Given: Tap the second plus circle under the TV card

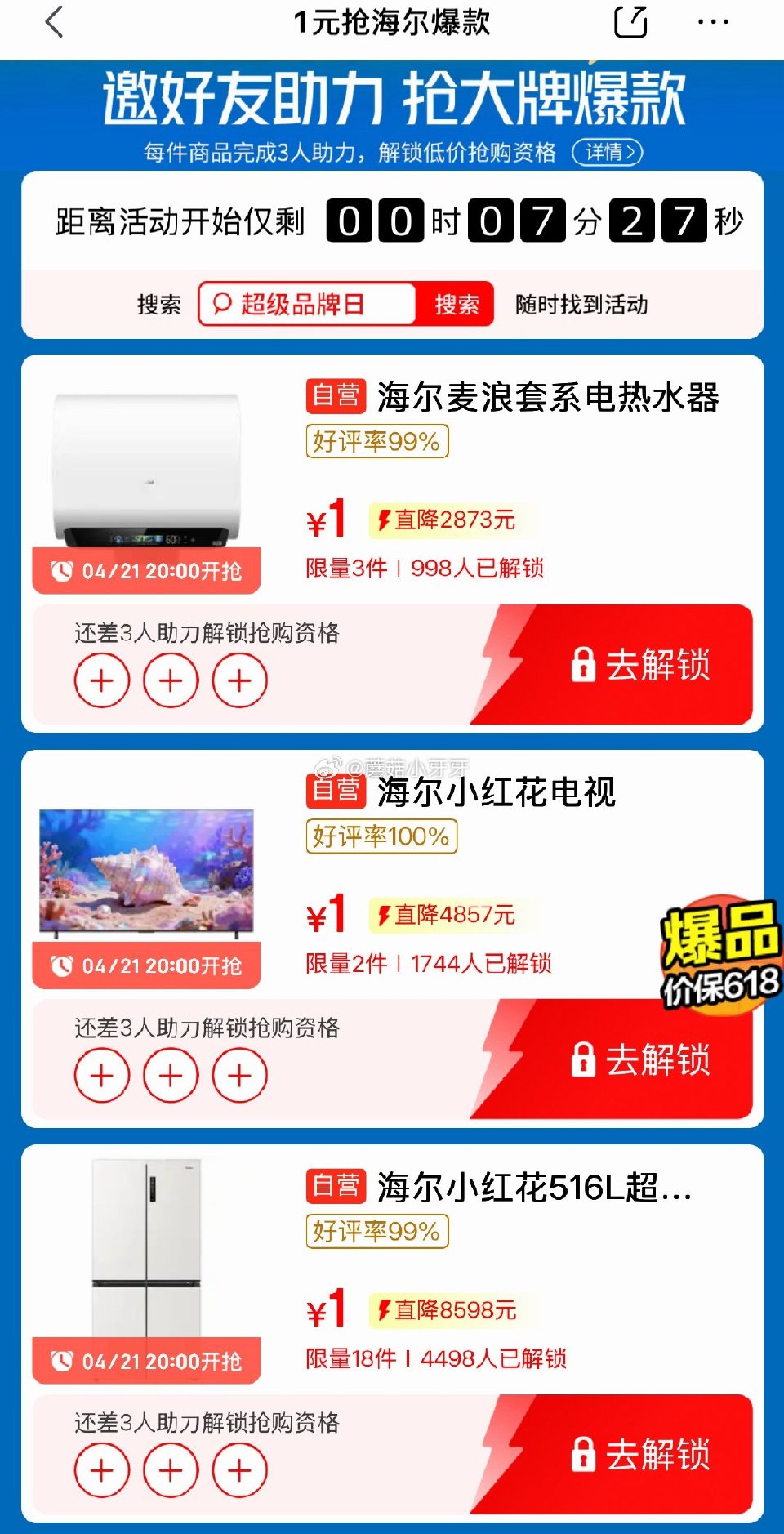Looking at the screenshot, I should point(170,1075).
